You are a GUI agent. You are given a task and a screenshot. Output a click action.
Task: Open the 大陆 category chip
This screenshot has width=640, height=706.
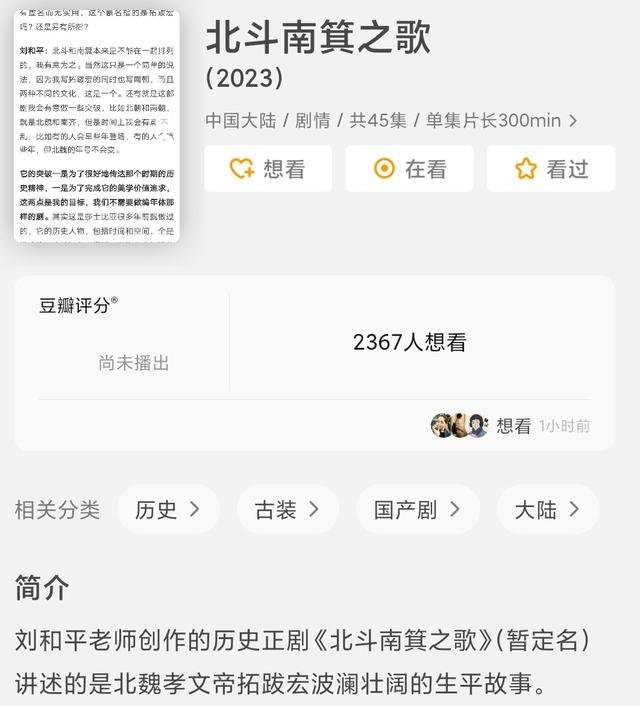(547, 510)
